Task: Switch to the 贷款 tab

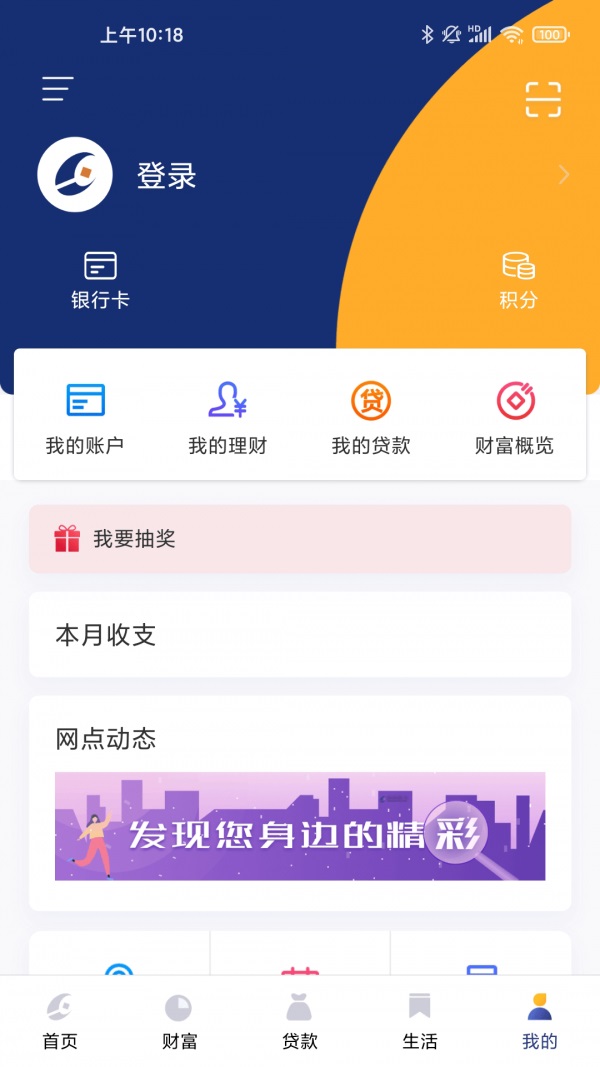Action: click(x=300, y=1021)
